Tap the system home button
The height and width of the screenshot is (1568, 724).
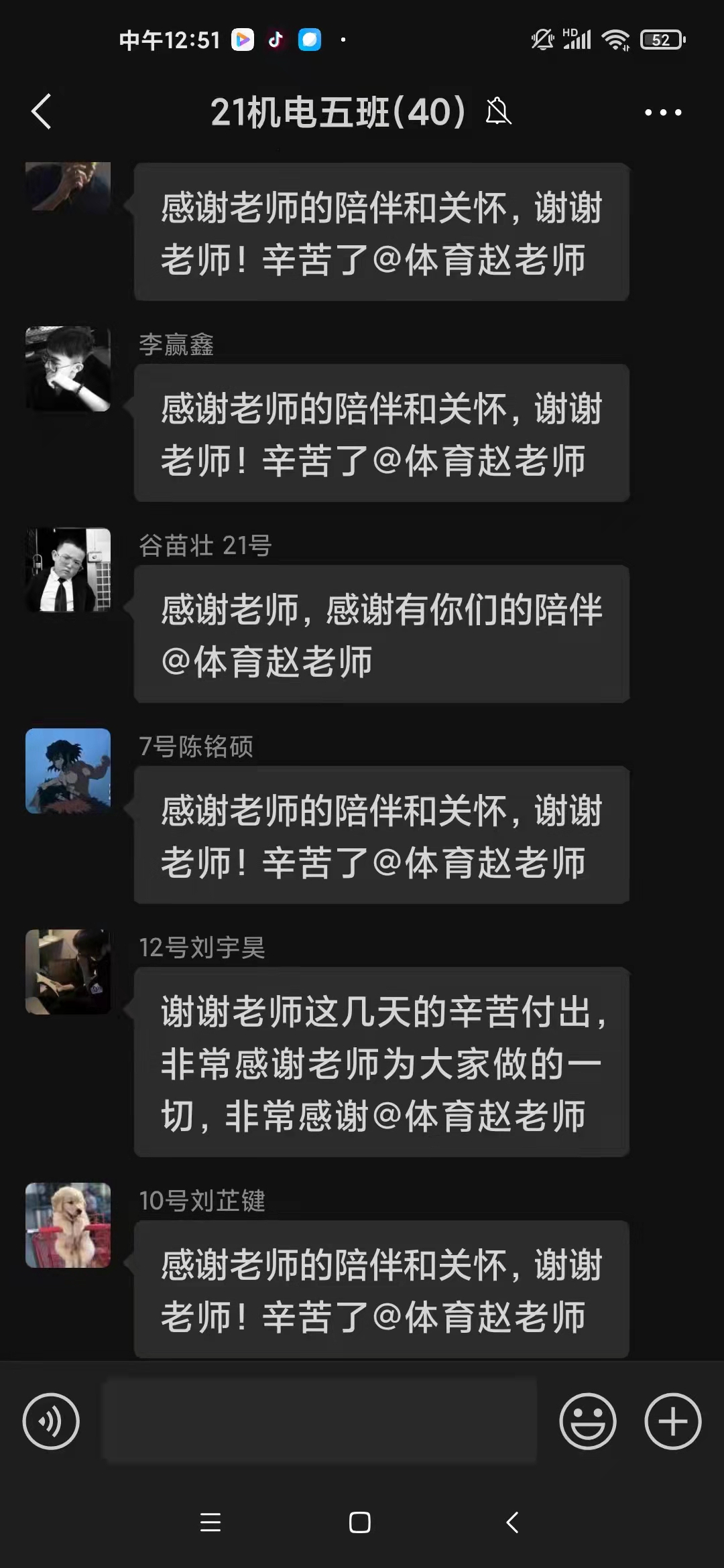(x=360, y=1522)
